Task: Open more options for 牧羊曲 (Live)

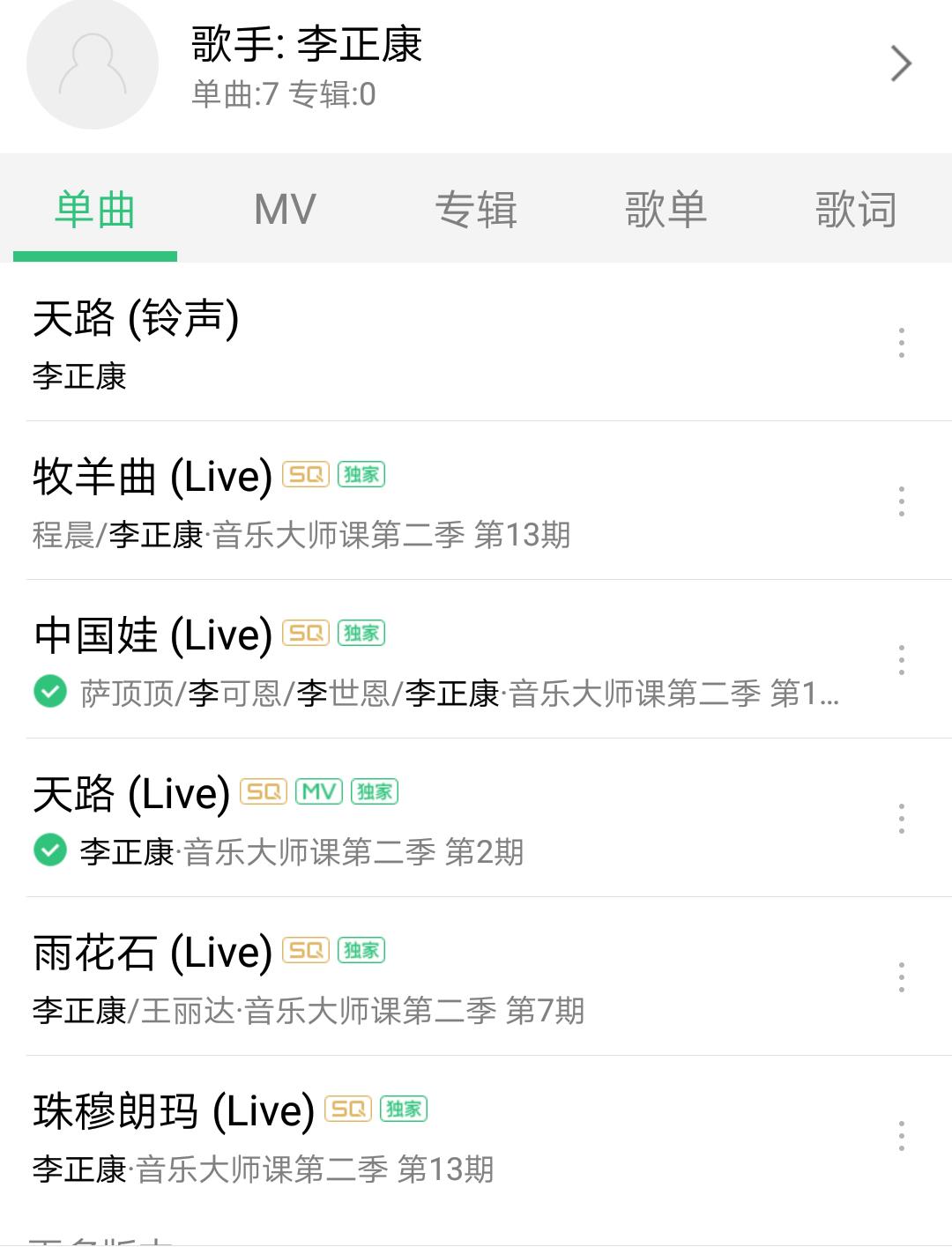Action: point(901,501)
